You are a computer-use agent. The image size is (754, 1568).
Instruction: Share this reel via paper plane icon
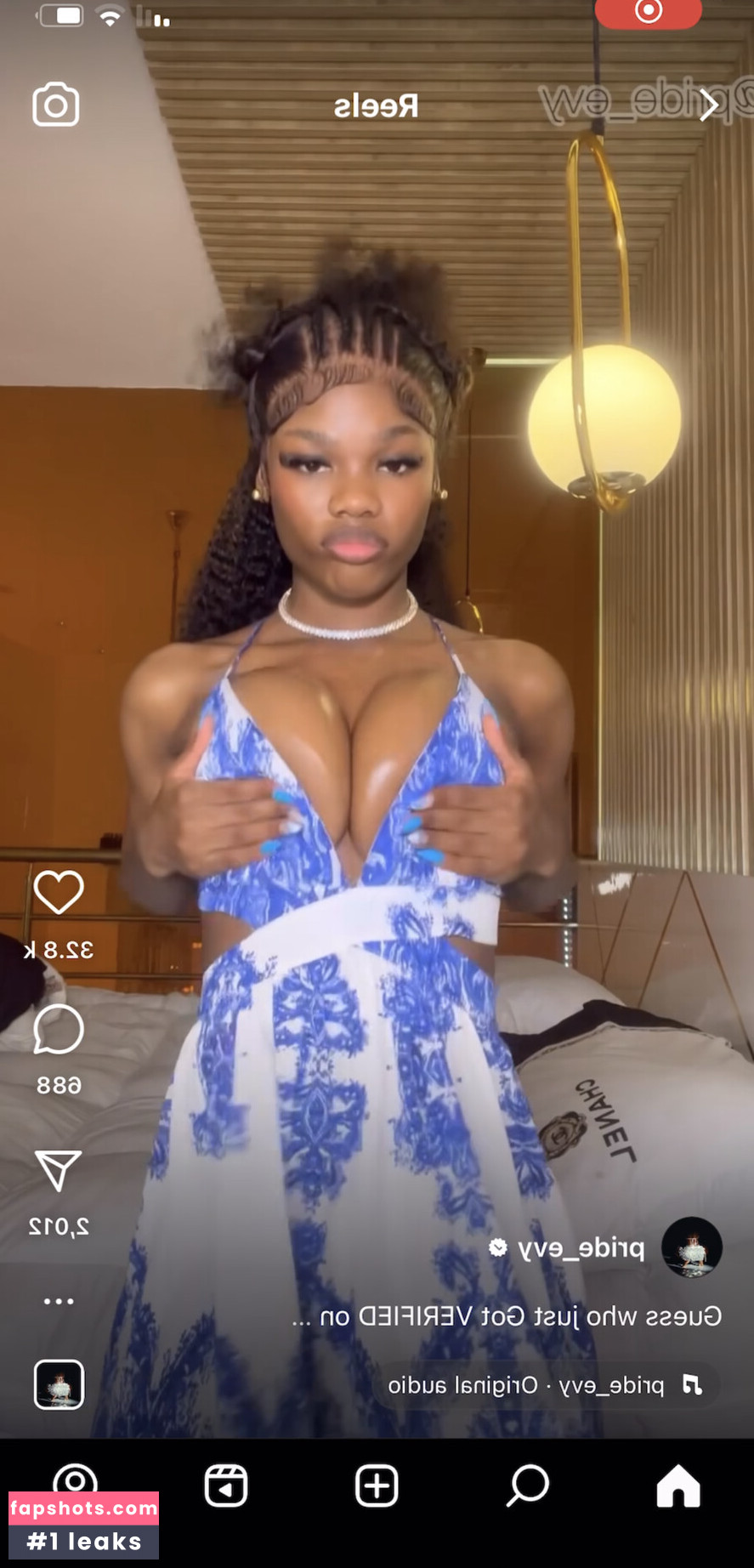point(58,1170)
